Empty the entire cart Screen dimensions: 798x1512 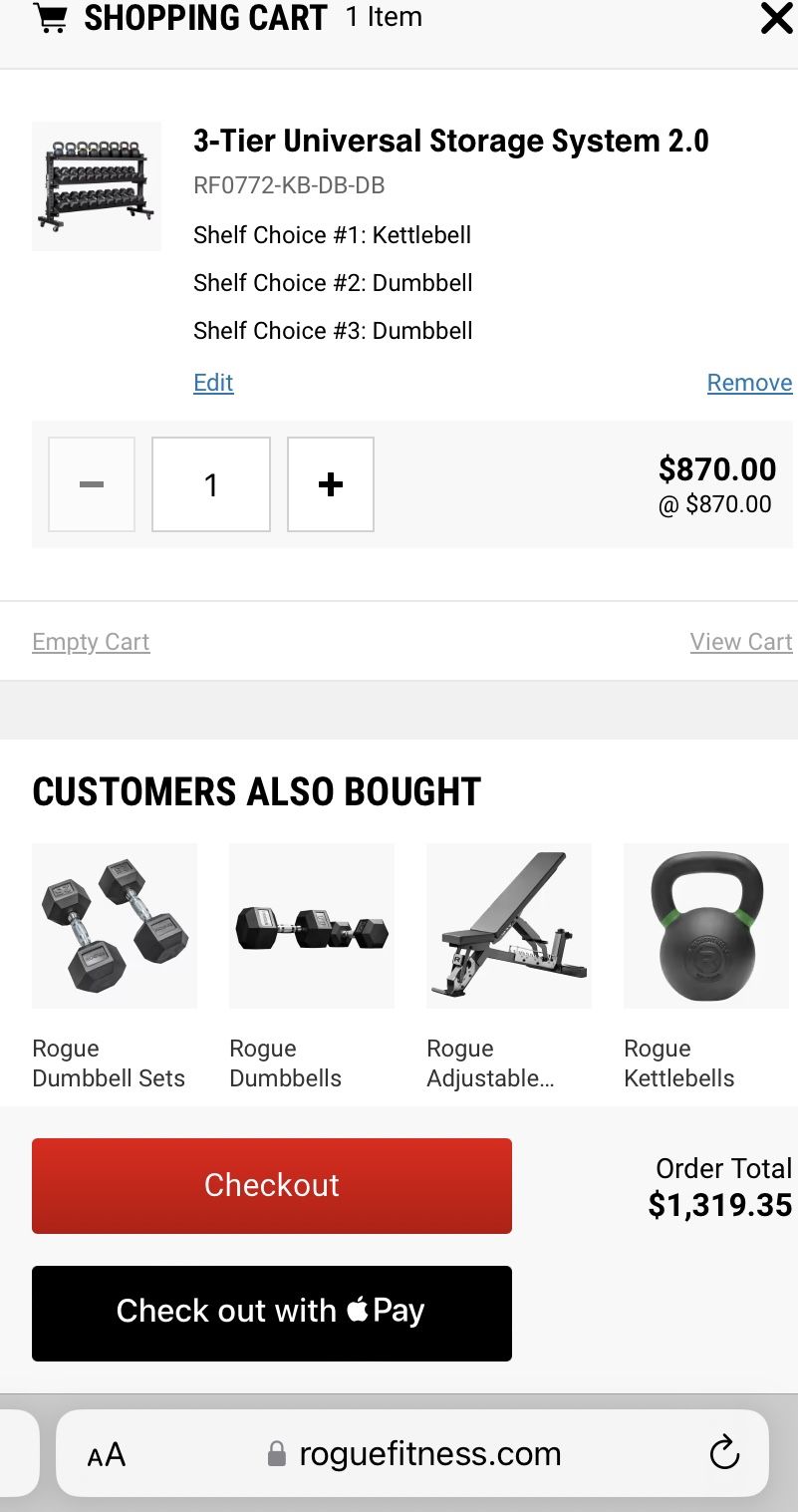91,641
